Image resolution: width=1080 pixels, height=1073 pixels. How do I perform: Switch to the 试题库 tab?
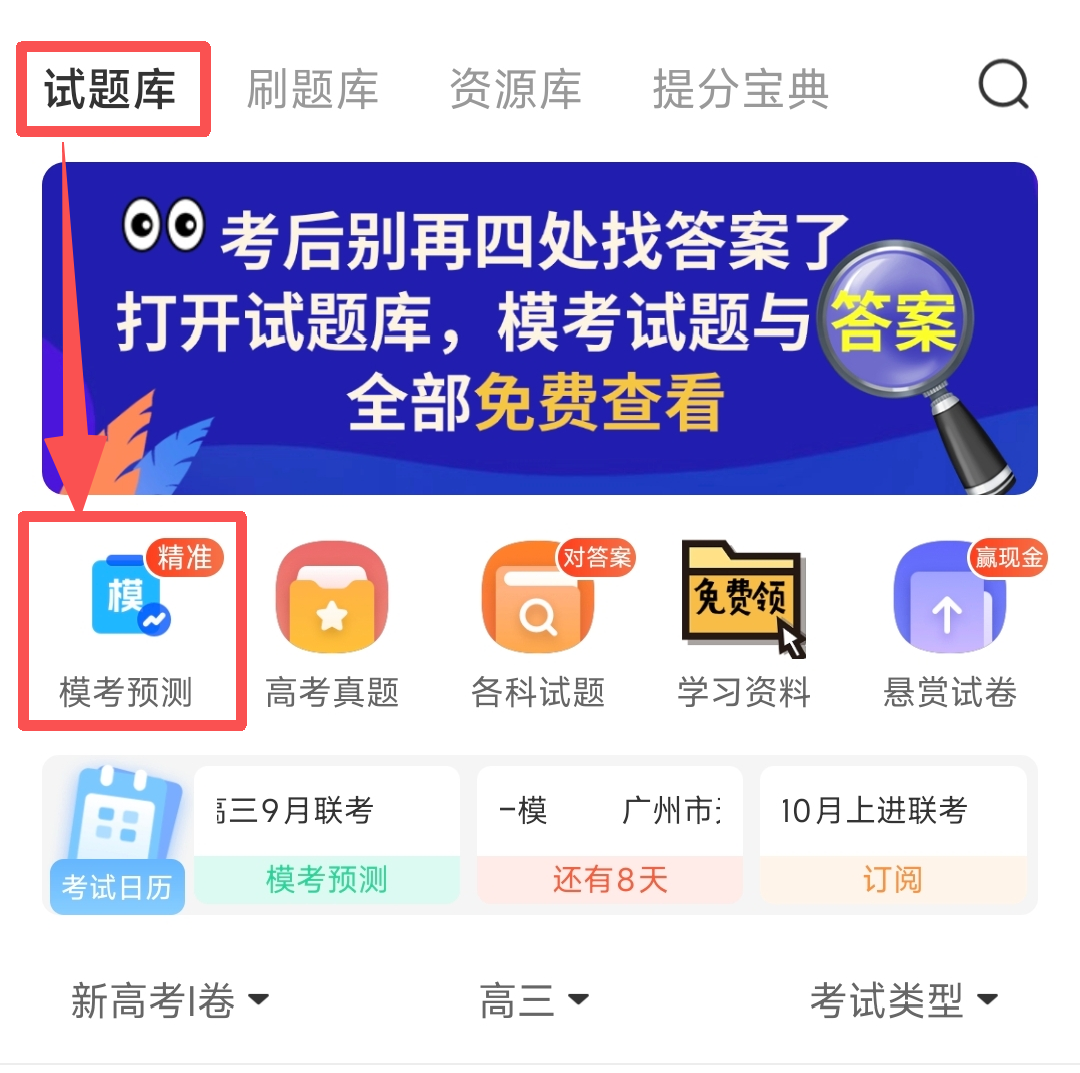110,90
